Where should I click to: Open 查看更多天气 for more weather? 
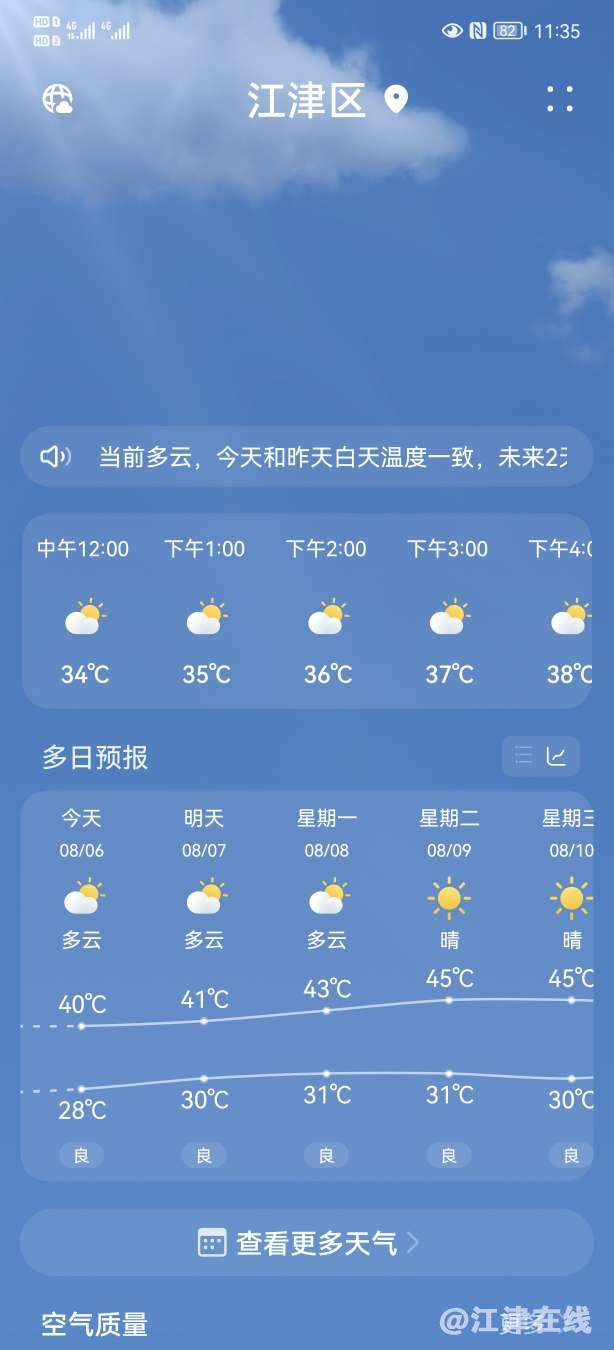pyautogui.click(x=307, y=1243)
